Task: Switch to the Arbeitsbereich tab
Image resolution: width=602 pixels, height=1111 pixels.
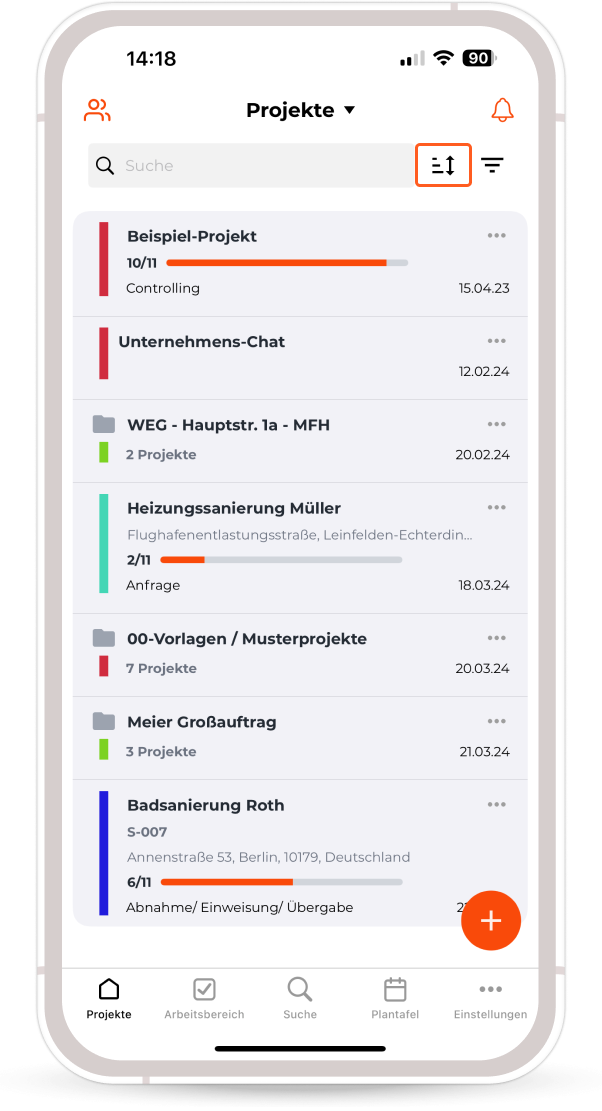Action: pyautogui.click(x=204, y=999)
